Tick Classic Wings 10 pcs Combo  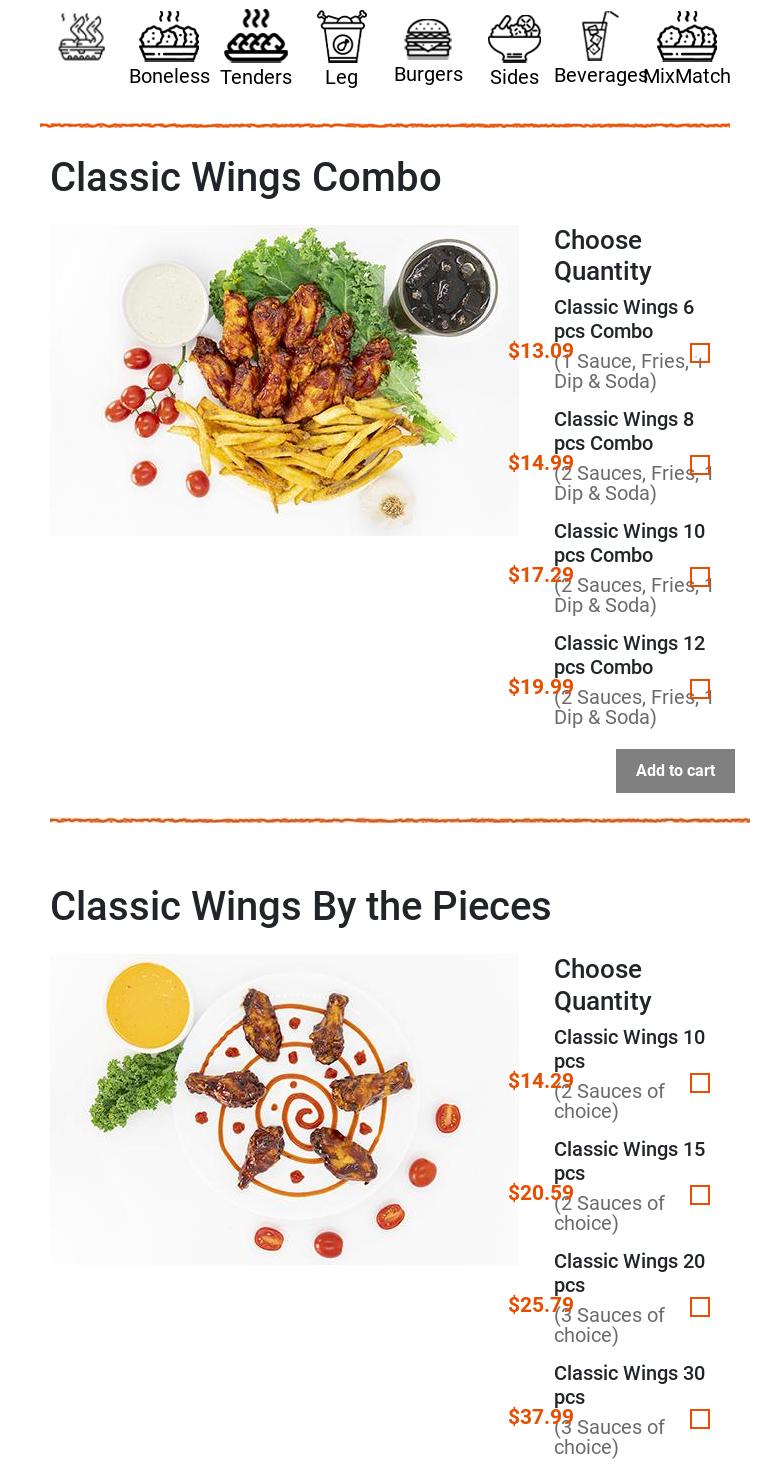(700, 577)
